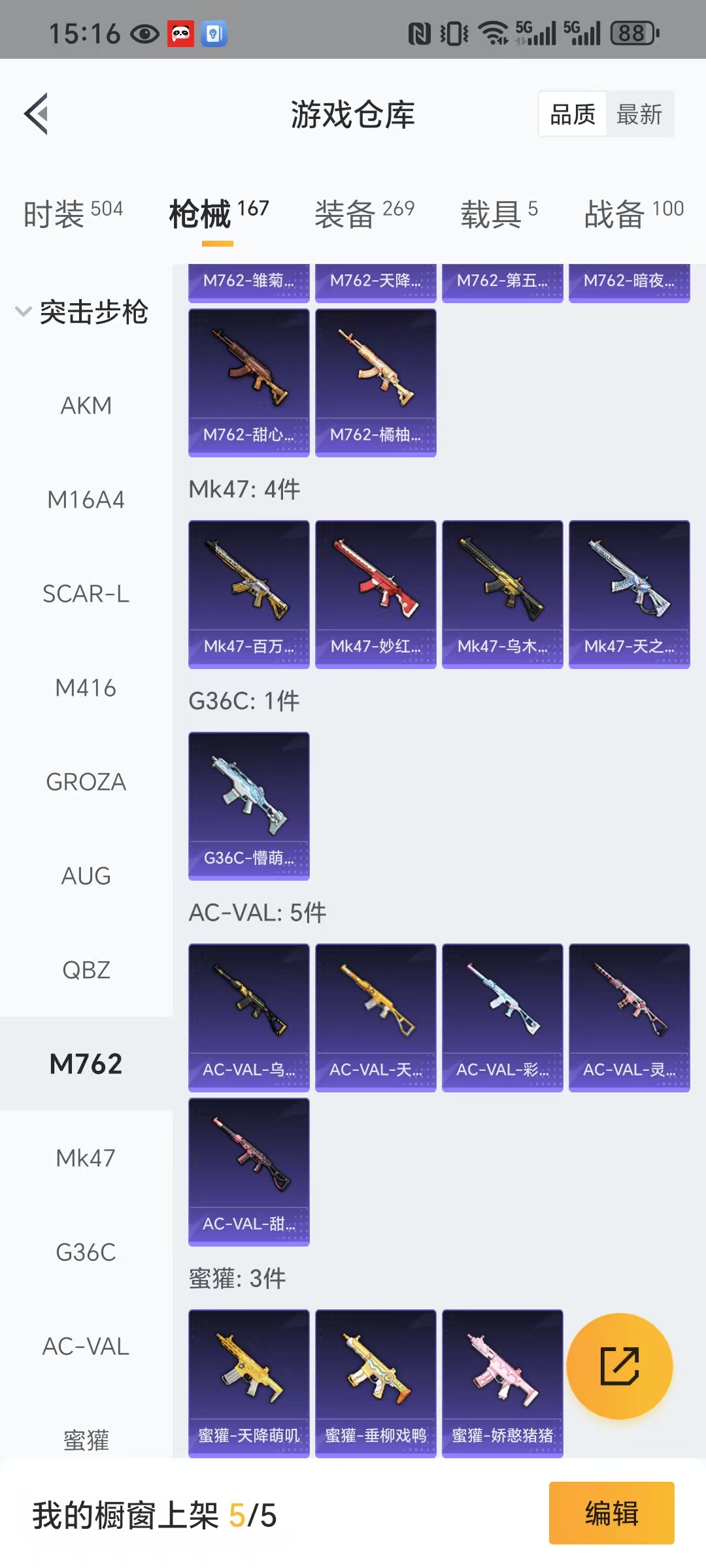Image resolution: width=706 pixels, height=1568 pixels.
Task: Select M416 in the weapon sidebar
Action: (86, 688)
